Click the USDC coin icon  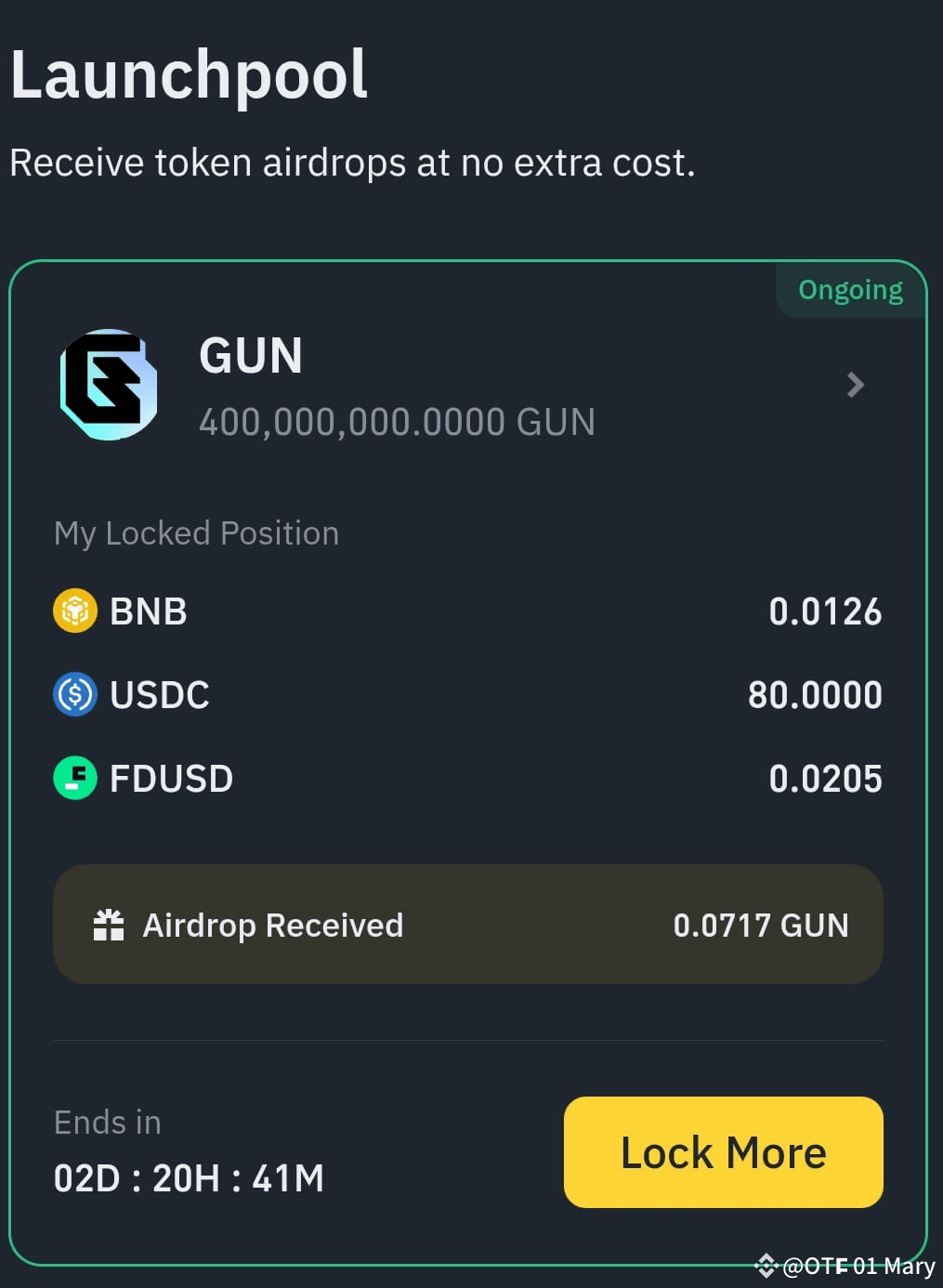[x=73, y=694]
